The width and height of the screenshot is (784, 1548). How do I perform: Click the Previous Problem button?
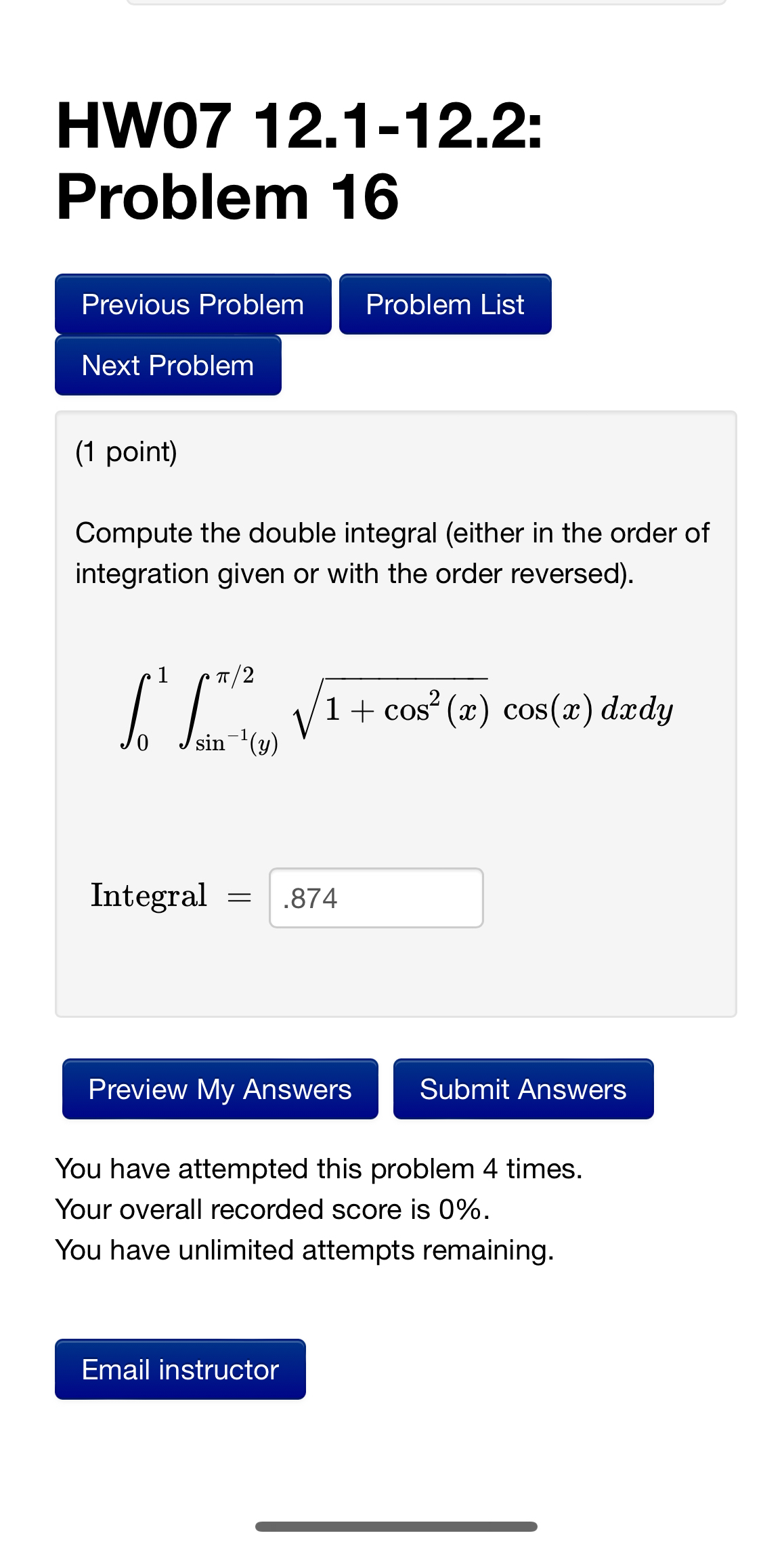[x=192, y=305]
